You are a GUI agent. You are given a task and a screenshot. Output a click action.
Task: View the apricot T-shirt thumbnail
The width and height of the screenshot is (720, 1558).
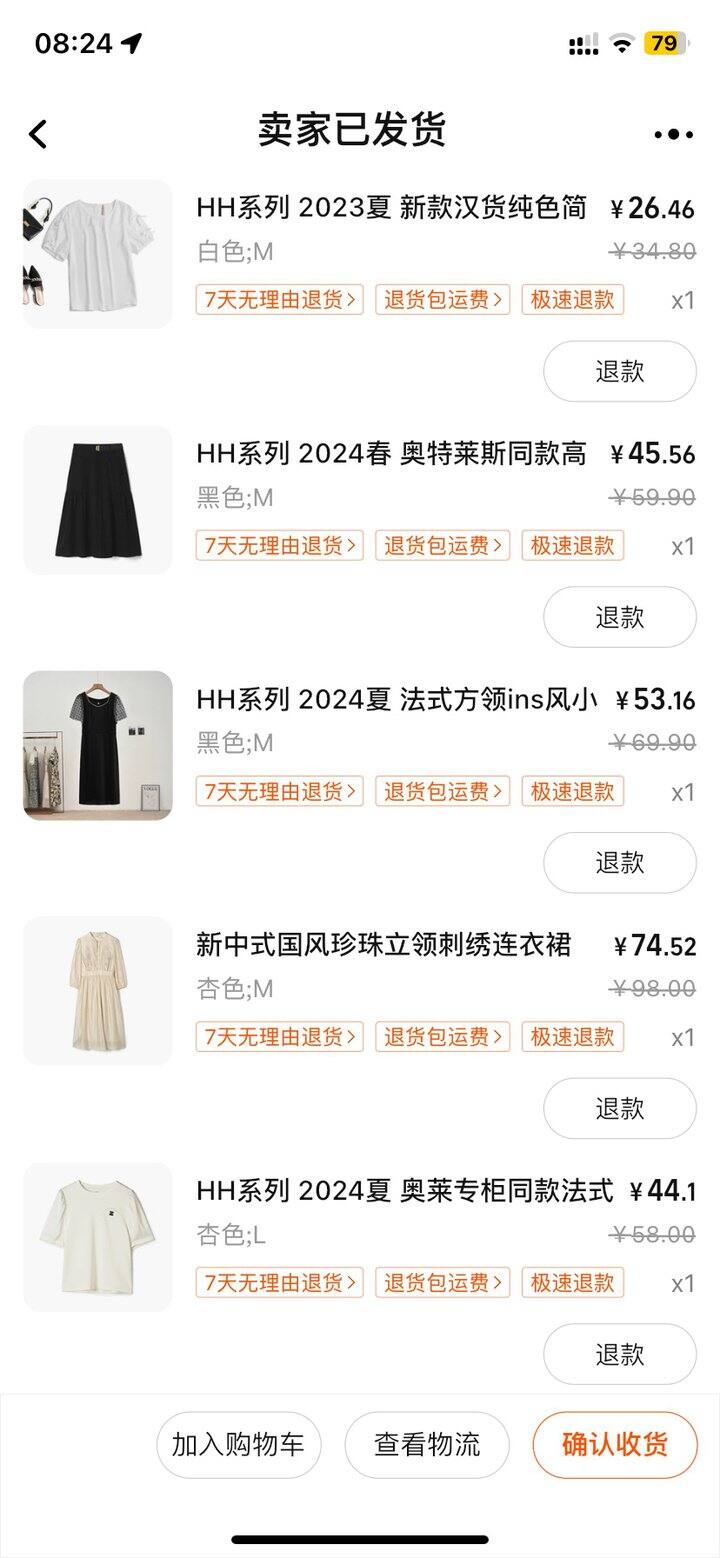[x=98, y=1236]
